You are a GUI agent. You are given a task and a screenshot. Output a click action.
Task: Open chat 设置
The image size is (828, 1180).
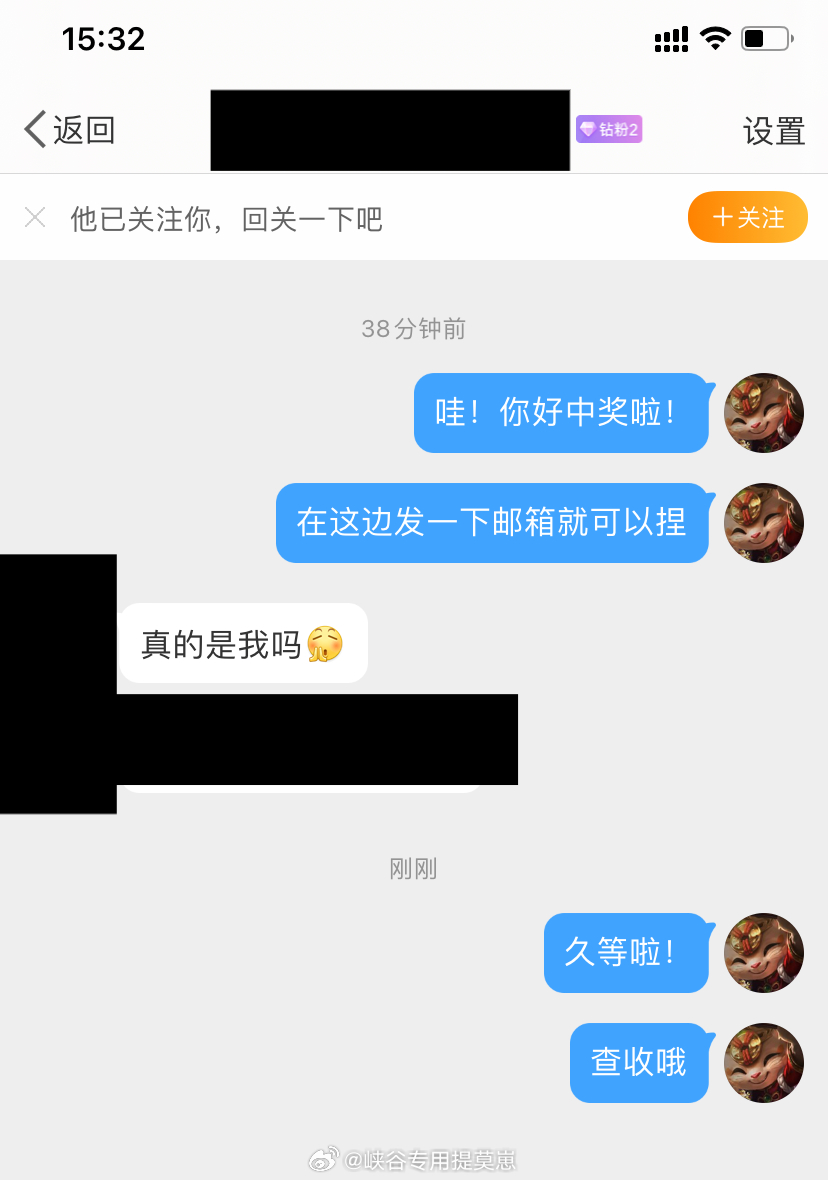tap(773, 131)
